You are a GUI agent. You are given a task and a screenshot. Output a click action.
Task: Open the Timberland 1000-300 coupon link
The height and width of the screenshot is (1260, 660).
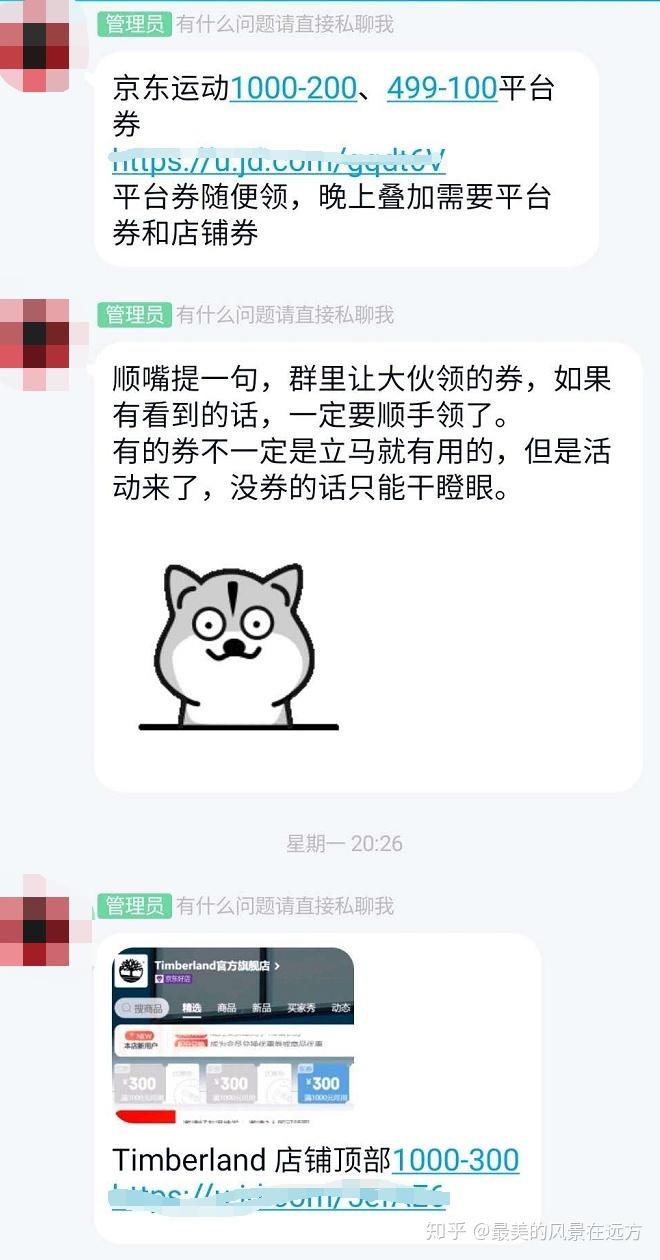pos(456,1160)
